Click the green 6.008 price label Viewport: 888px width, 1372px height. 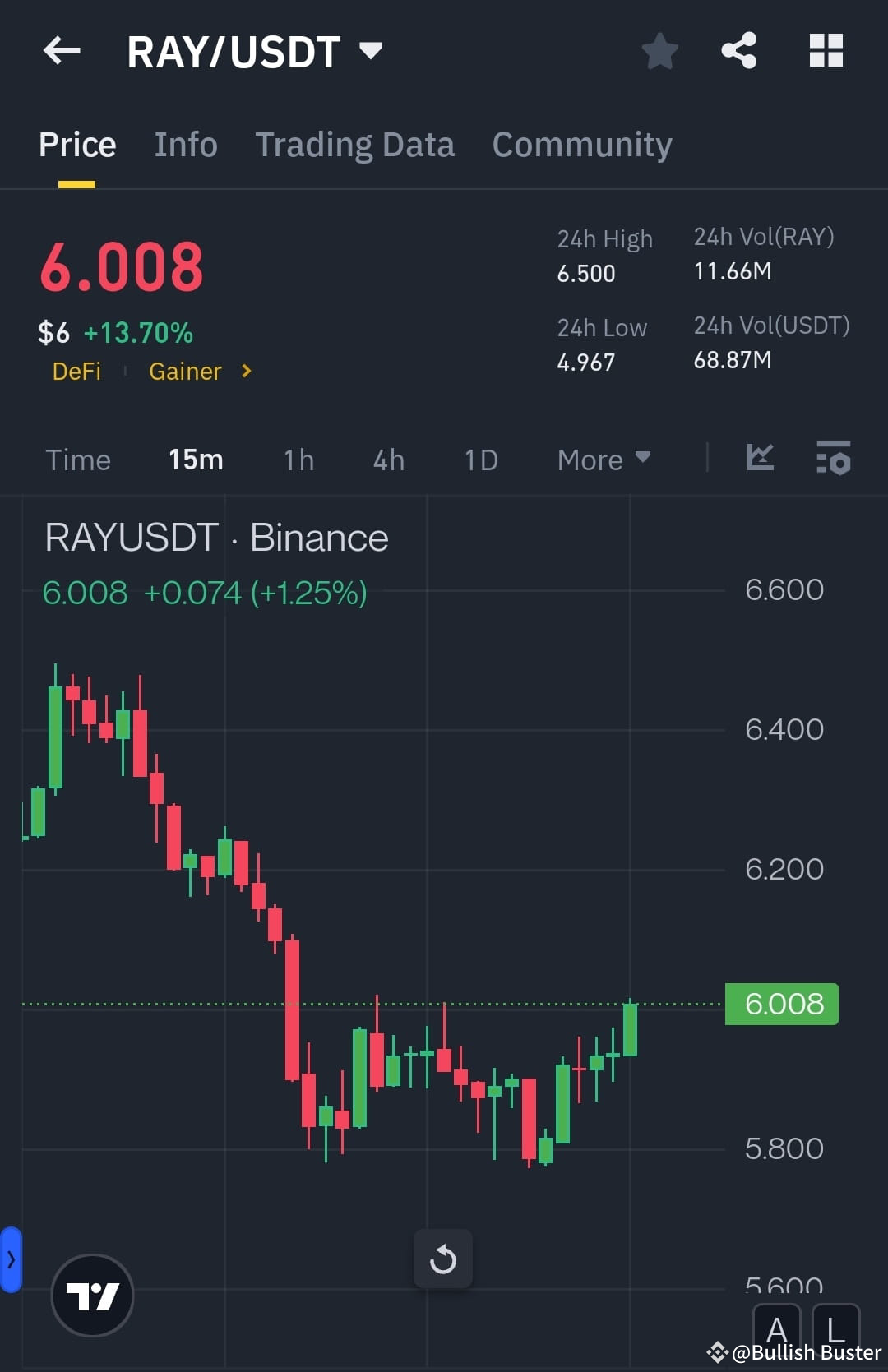pyautogui.click(x=781, y=1004)
